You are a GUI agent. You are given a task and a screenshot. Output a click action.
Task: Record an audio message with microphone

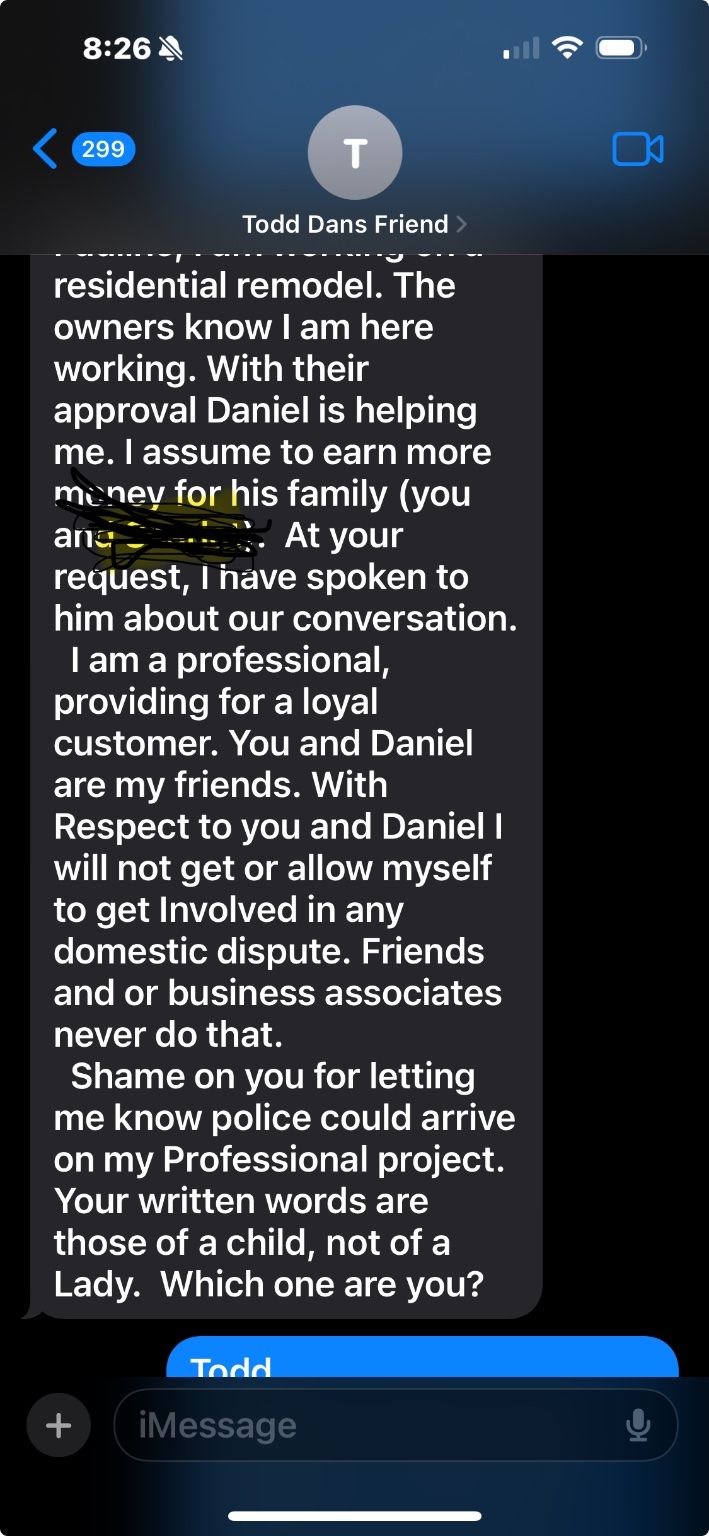pyautogui.click(x=637, y=1425)
